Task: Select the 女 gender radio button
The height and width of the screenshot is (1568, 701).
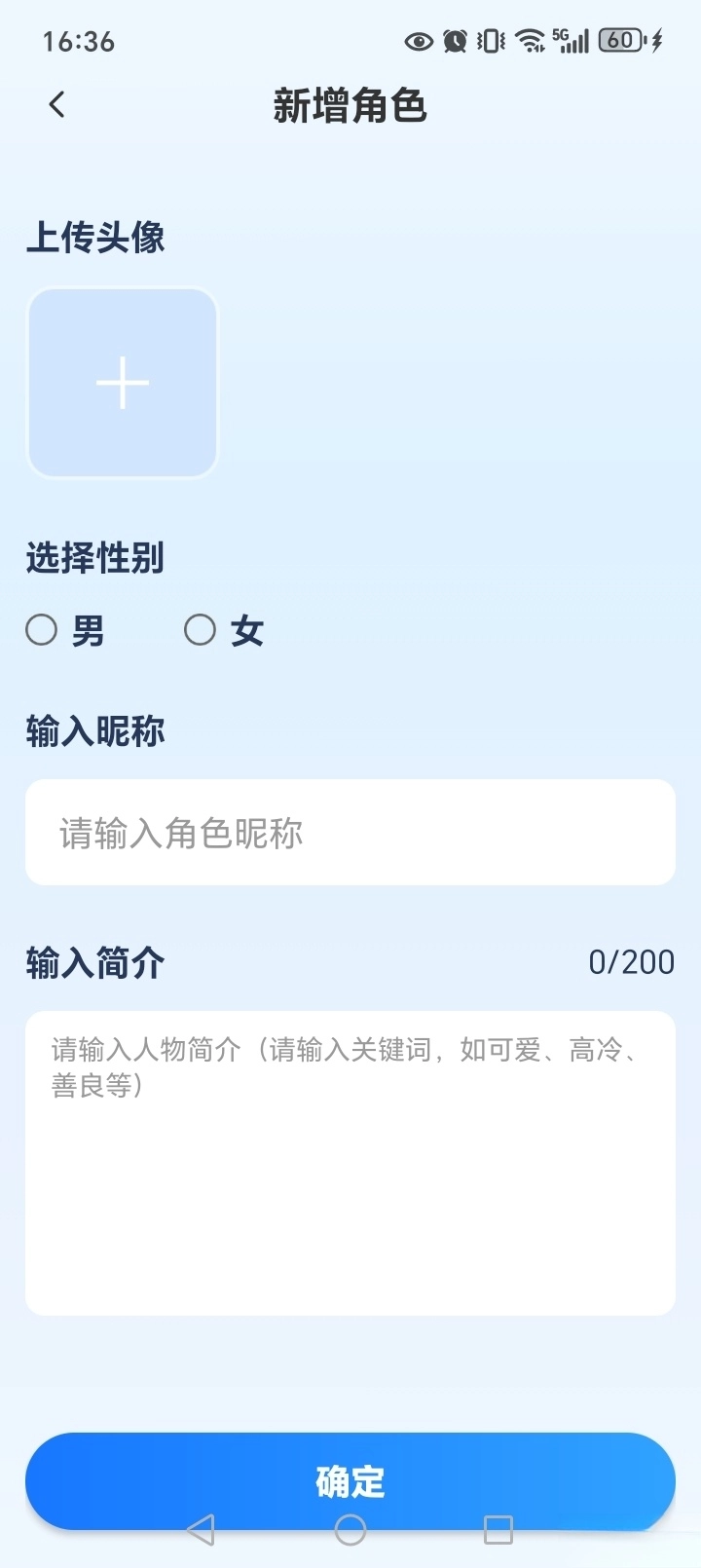Action: 202,631
